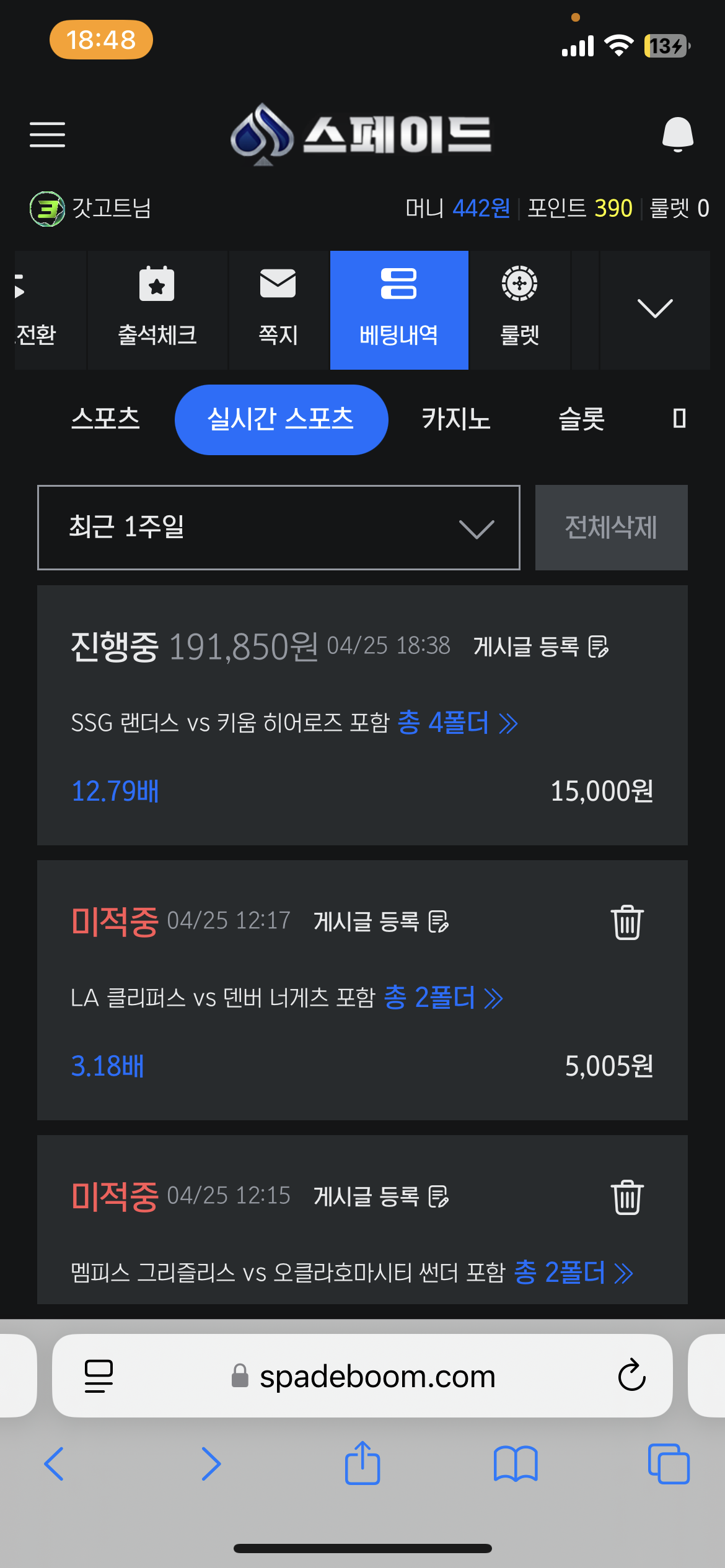The width and height of the screenshot is (725, 1568).
Task: View 총 2폴더 of LA 클리퍼스 bet
Action: click(444, 998)
